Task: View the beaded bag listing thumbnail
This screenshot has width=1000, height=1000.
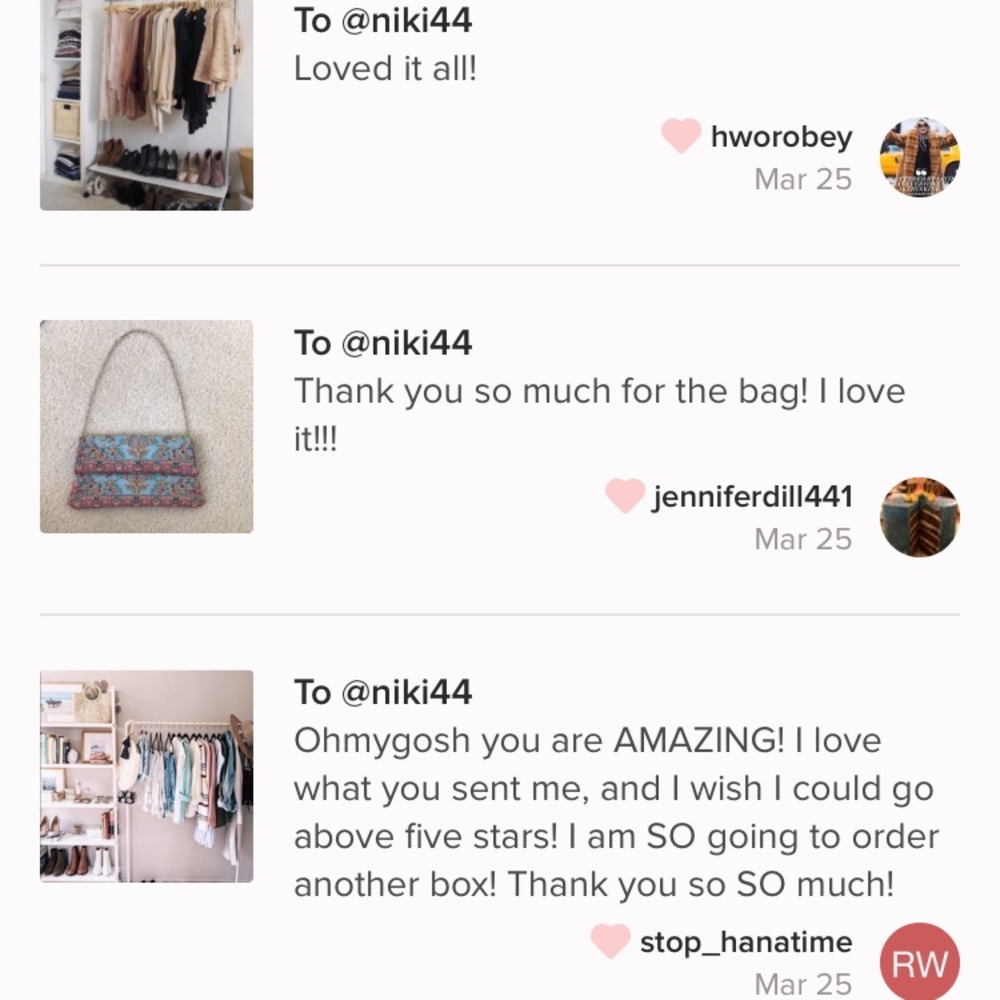Action: 146,426
